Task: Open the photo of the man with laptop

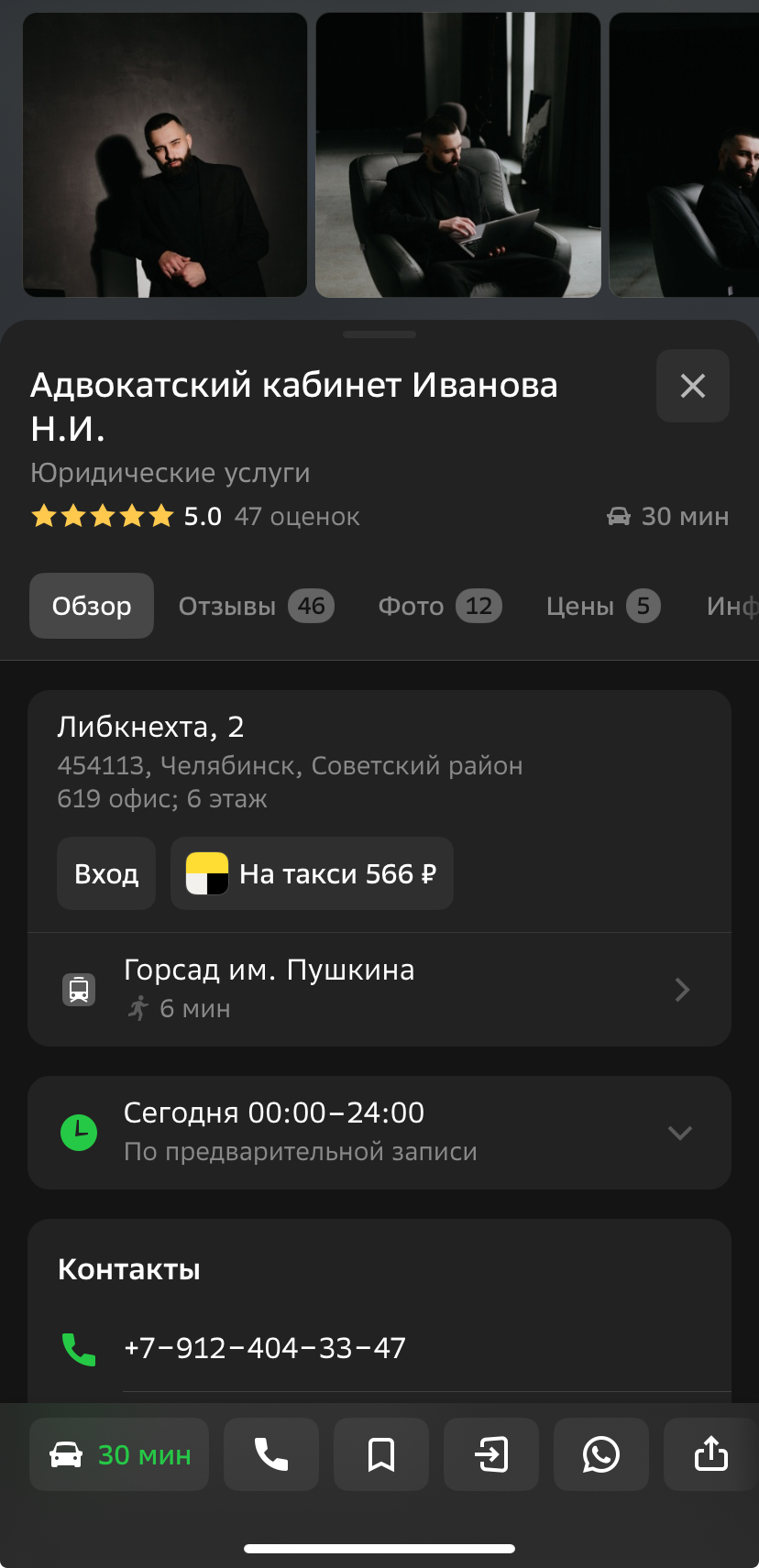Action: (x=458, y=155)
